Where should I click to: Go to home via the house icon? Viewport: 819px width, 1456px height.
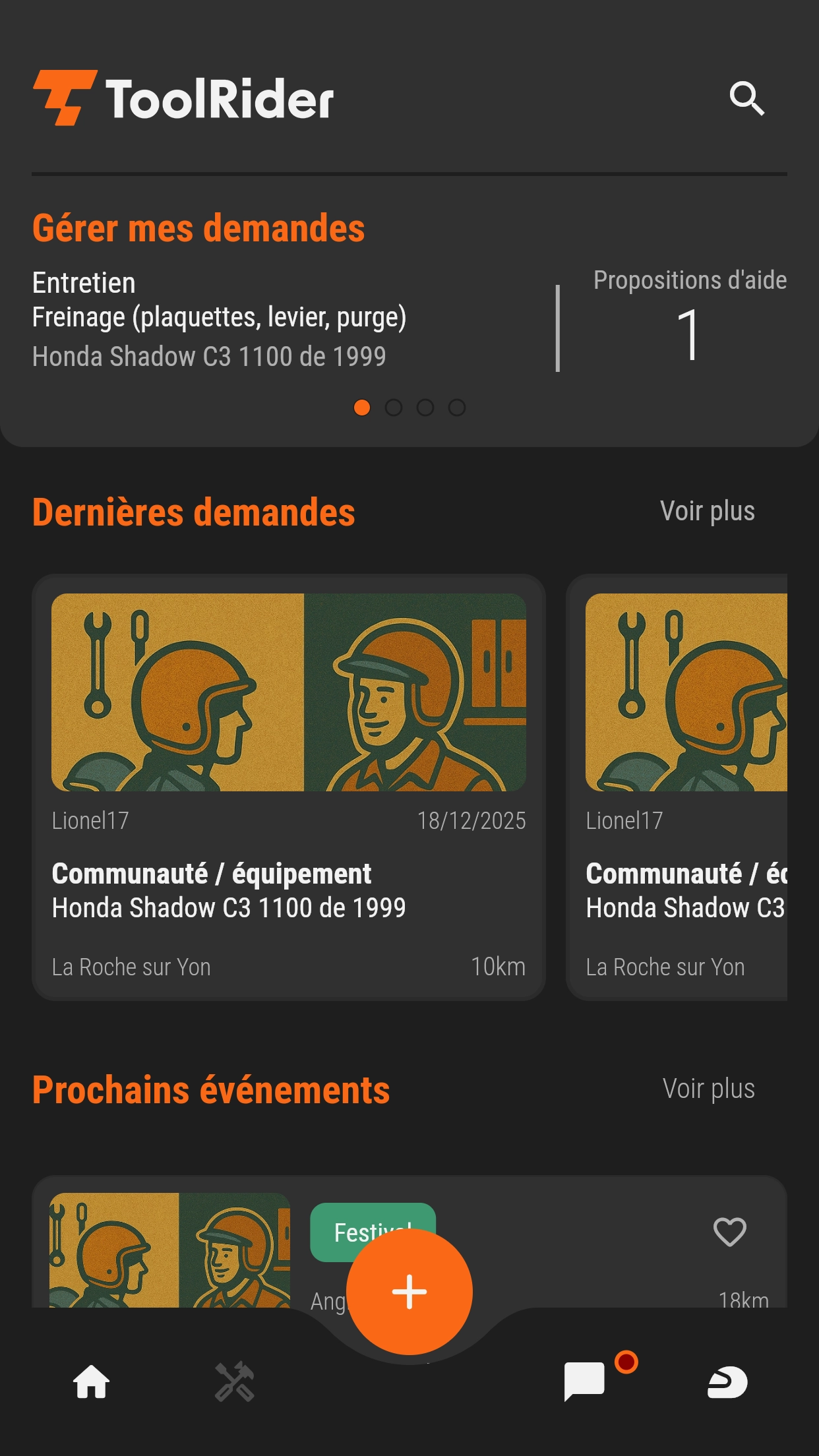coord(91,1383)
